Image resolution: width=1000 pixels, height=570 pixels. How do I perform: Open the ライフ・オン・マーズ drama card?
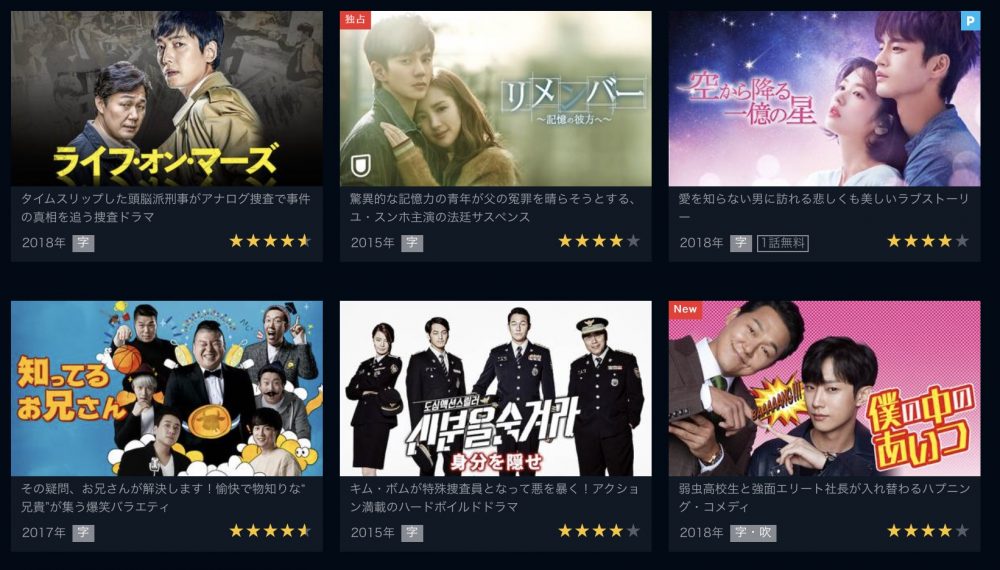166,98
